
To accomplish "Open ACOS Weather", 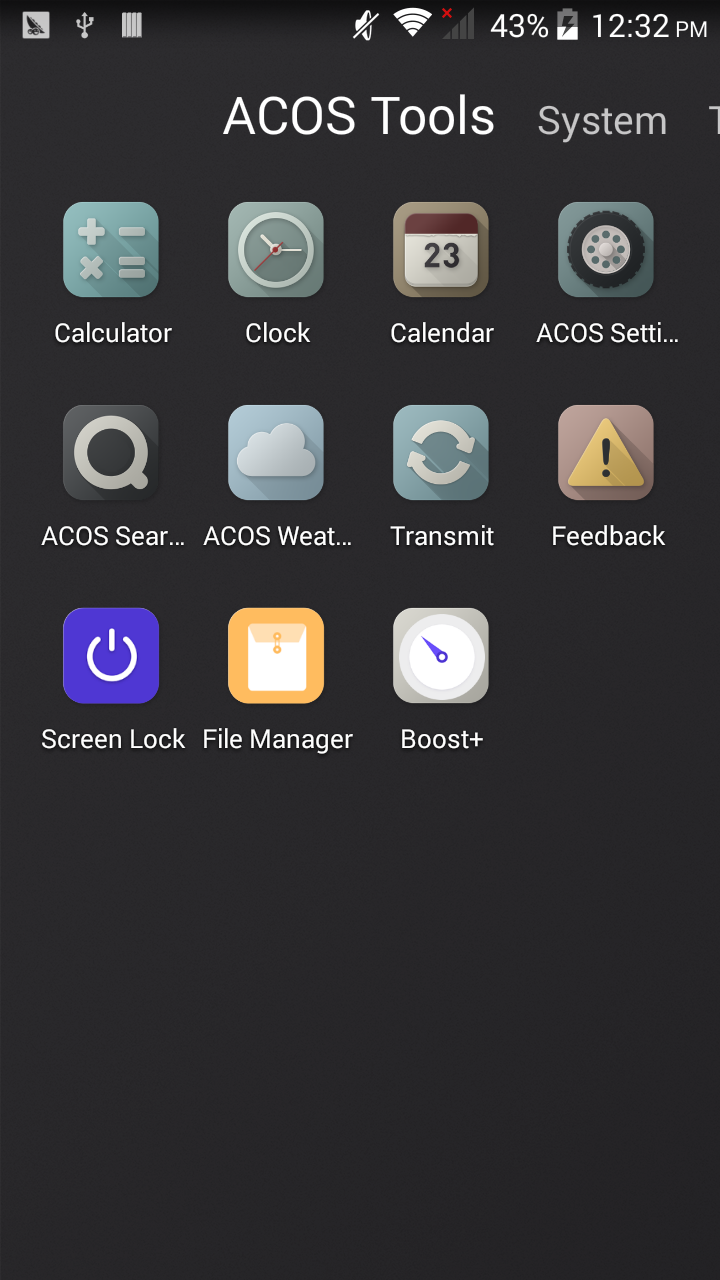I will pyautogui.click(x=276, y=453).
